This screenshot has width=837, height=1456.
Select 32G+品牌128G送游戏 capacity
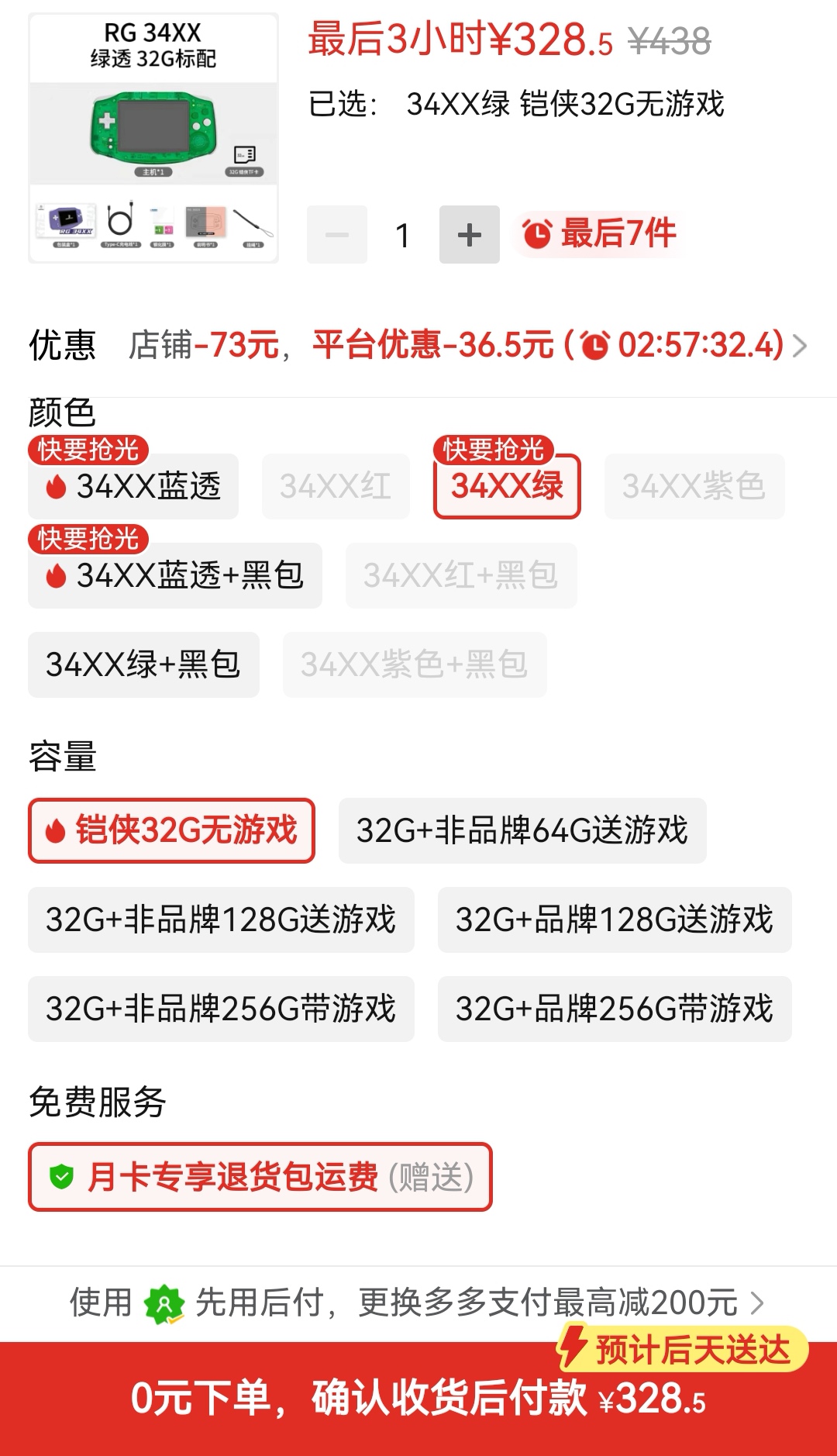pos(614,919)
